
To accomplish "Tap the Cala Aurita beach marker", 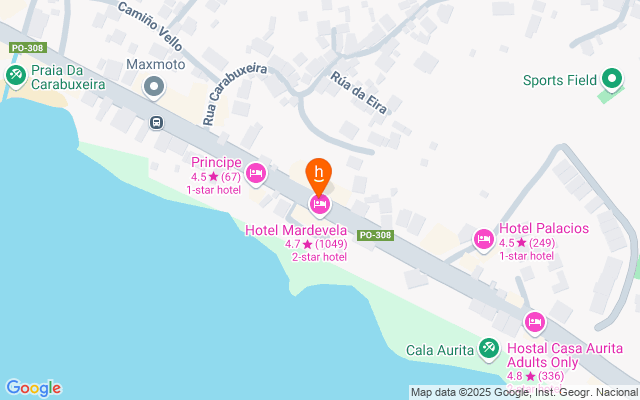I will (x=488, y=348).
